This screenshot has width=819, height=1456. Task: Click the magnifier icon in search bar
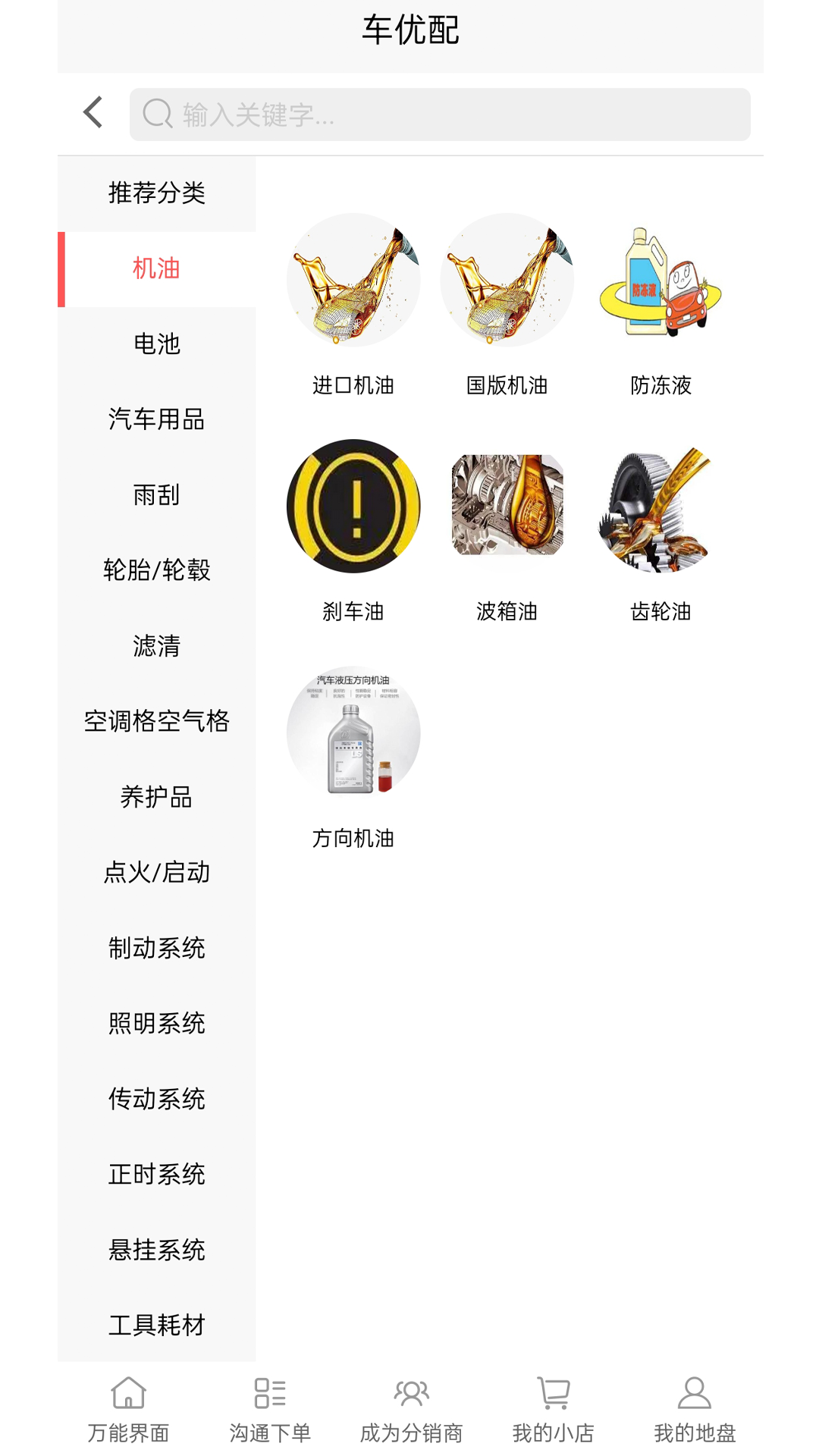coord(157,115)
